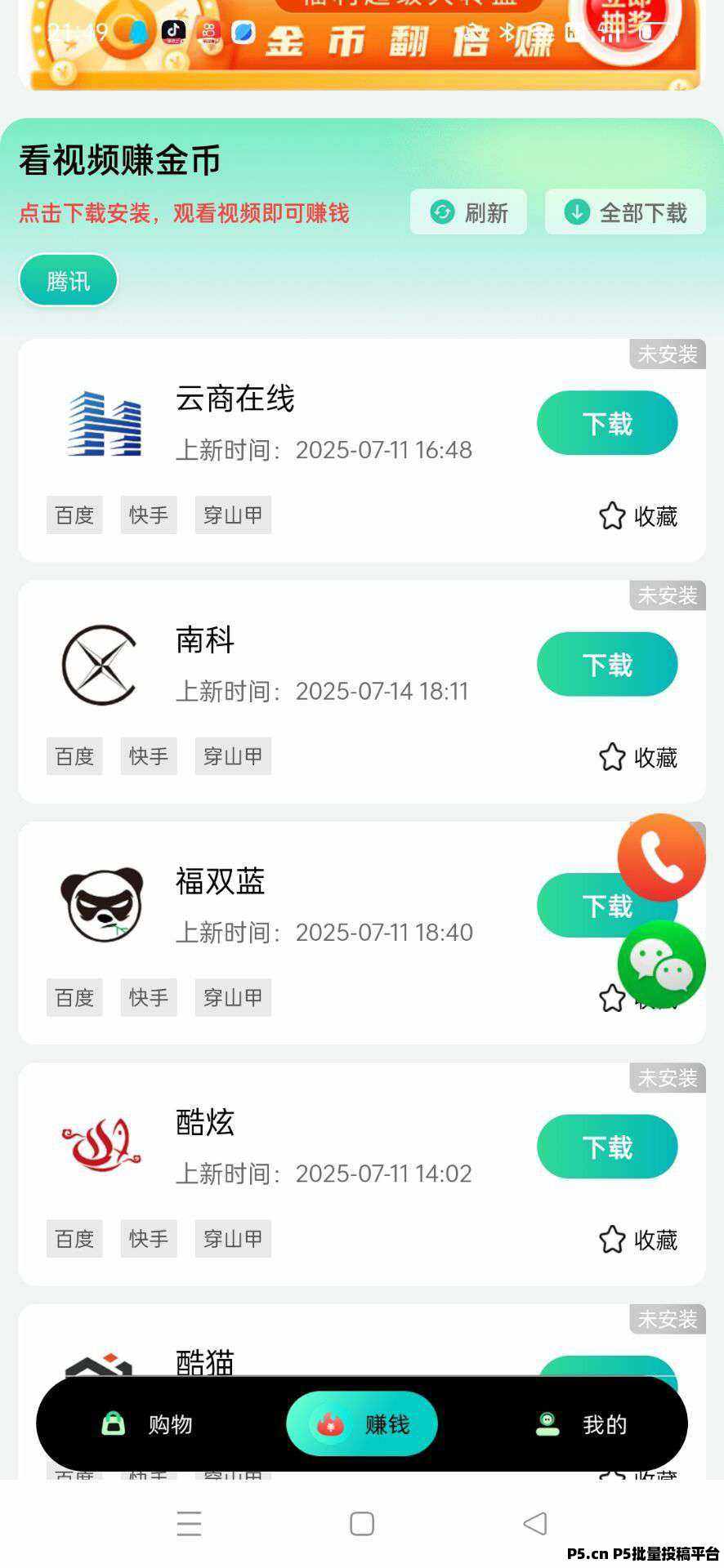Tap 全部下载 to download all

tap(625, 212)
